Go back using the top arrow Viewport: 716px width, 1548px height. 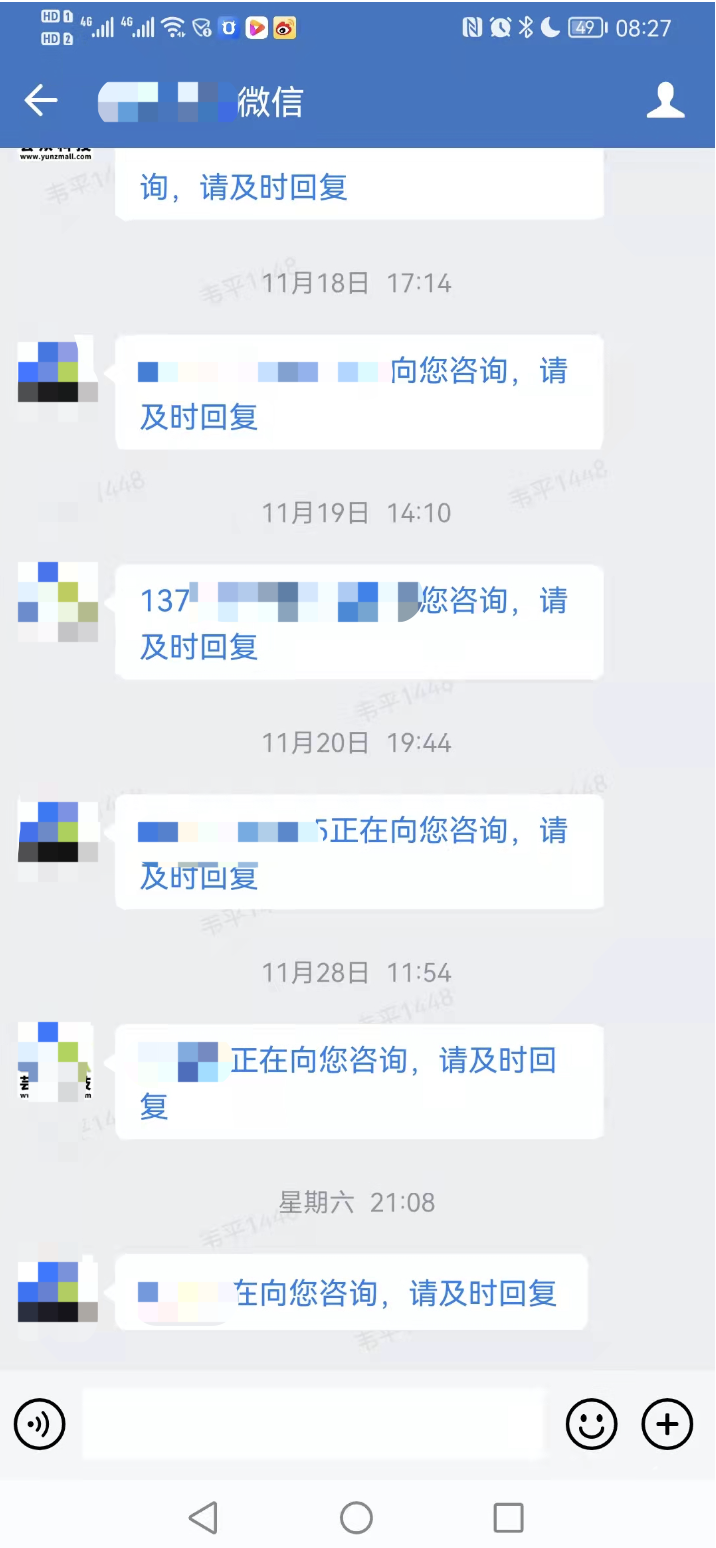tap(41, 100)
